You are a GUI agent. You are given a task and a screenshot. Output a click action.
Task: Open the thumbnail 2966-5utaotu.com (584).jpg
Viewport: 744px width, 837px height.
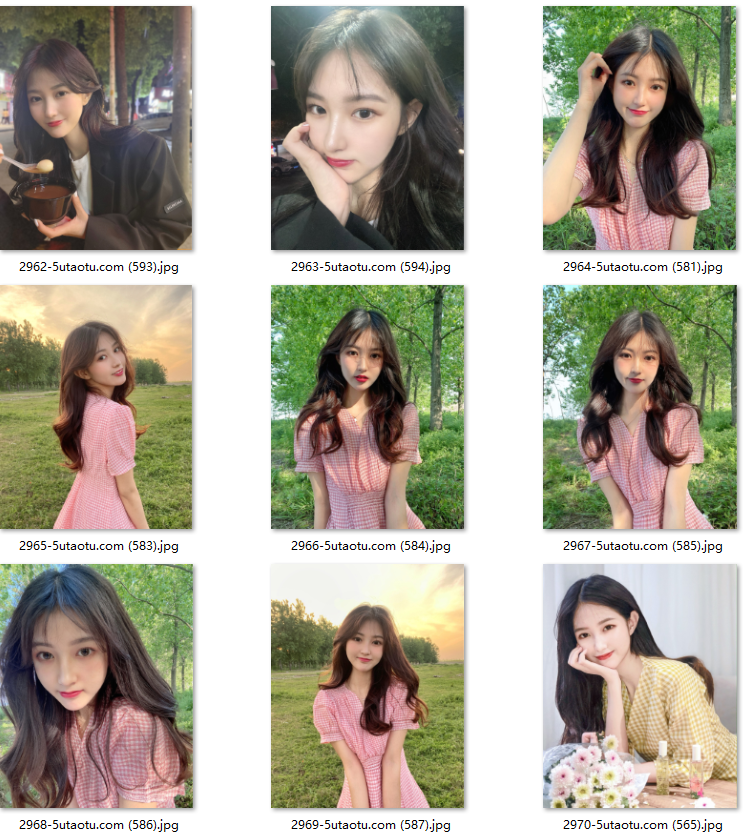pos(367,407)
